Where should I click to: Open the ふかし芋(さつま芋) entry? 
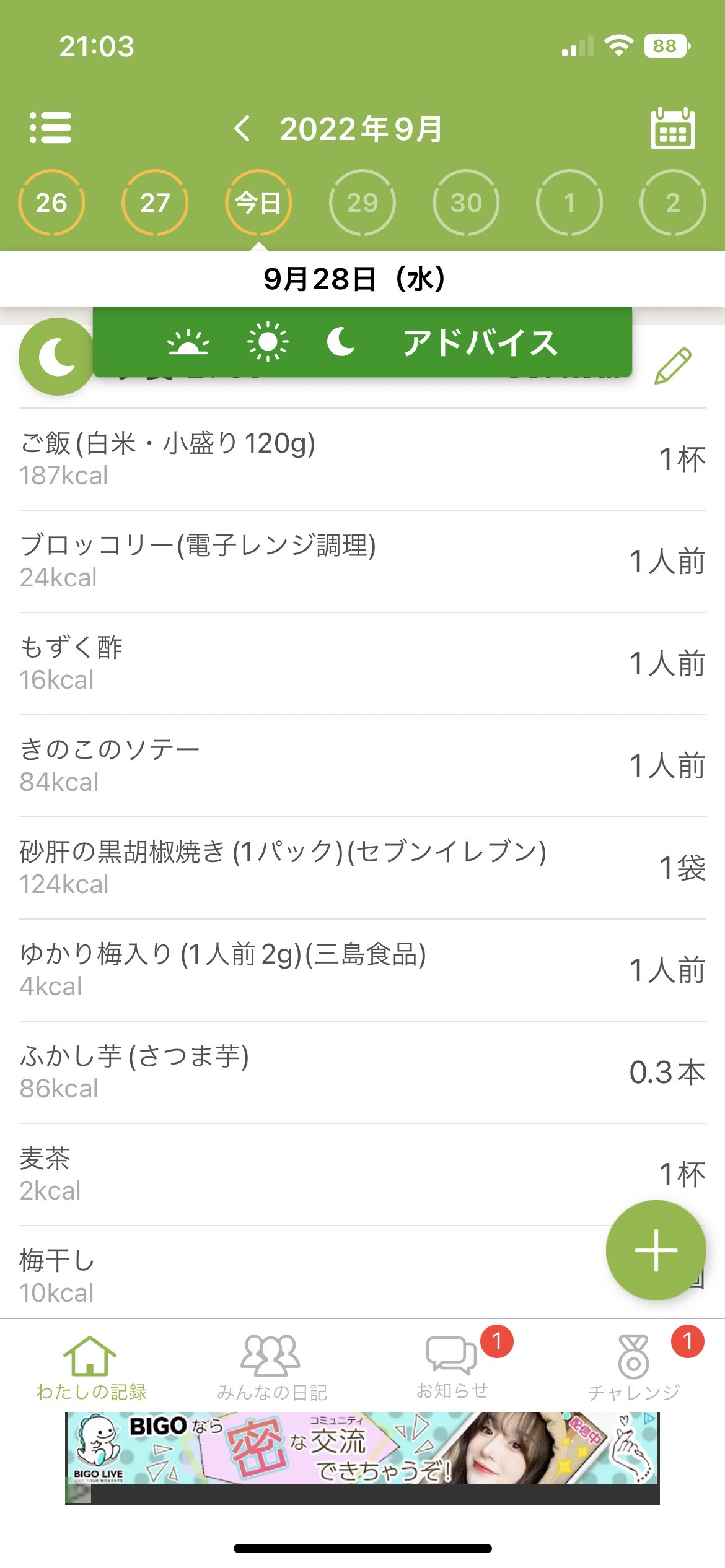[x=362, y=1073]
